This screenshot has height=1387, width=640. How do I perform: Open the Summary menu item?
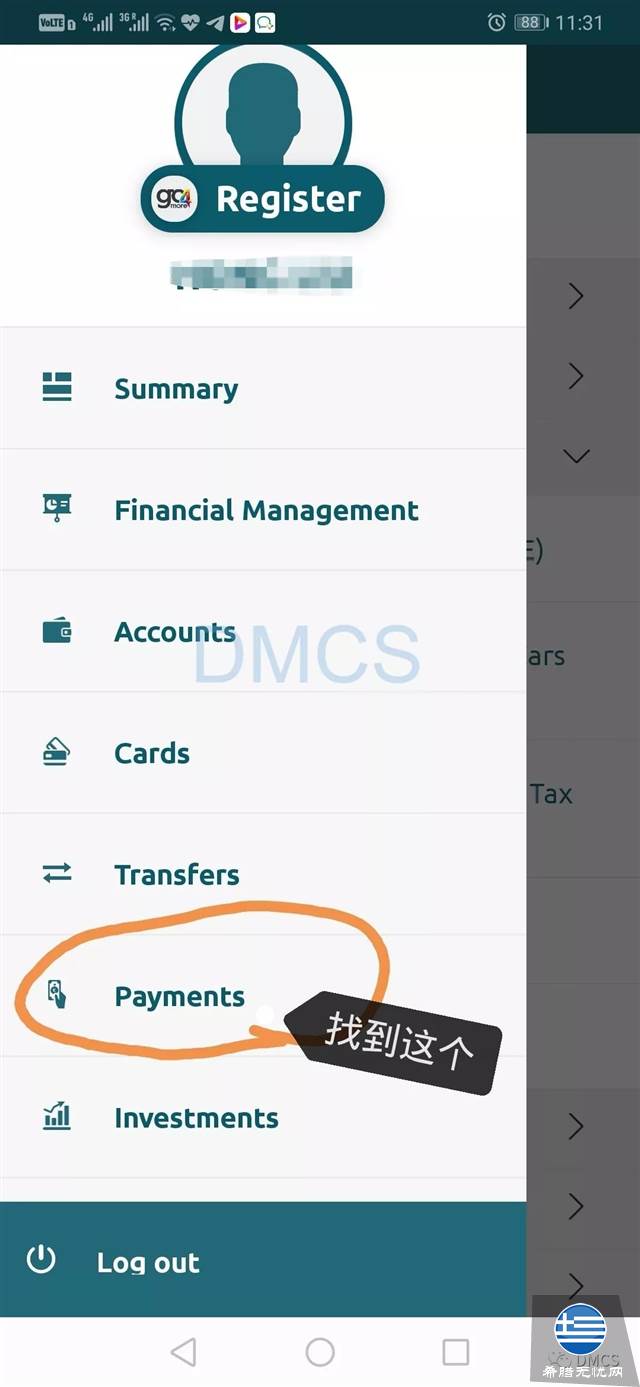(x=176, y=388)
